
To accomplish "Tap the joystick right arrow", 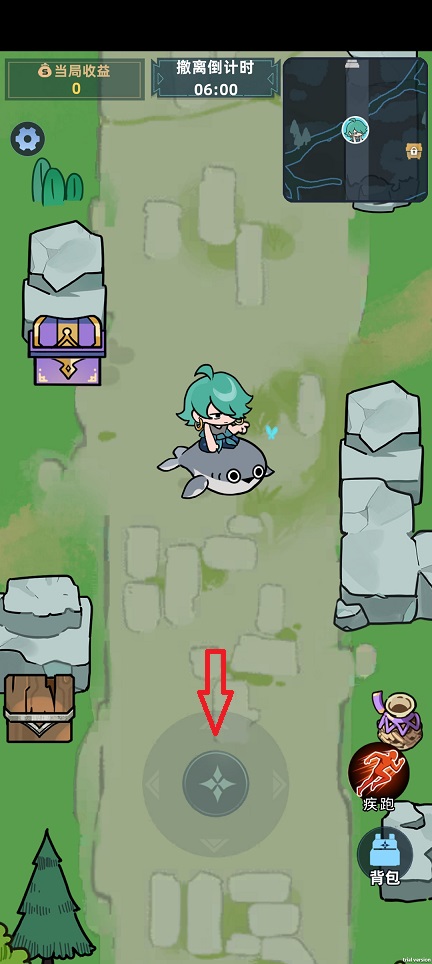I will pos(279,784).
